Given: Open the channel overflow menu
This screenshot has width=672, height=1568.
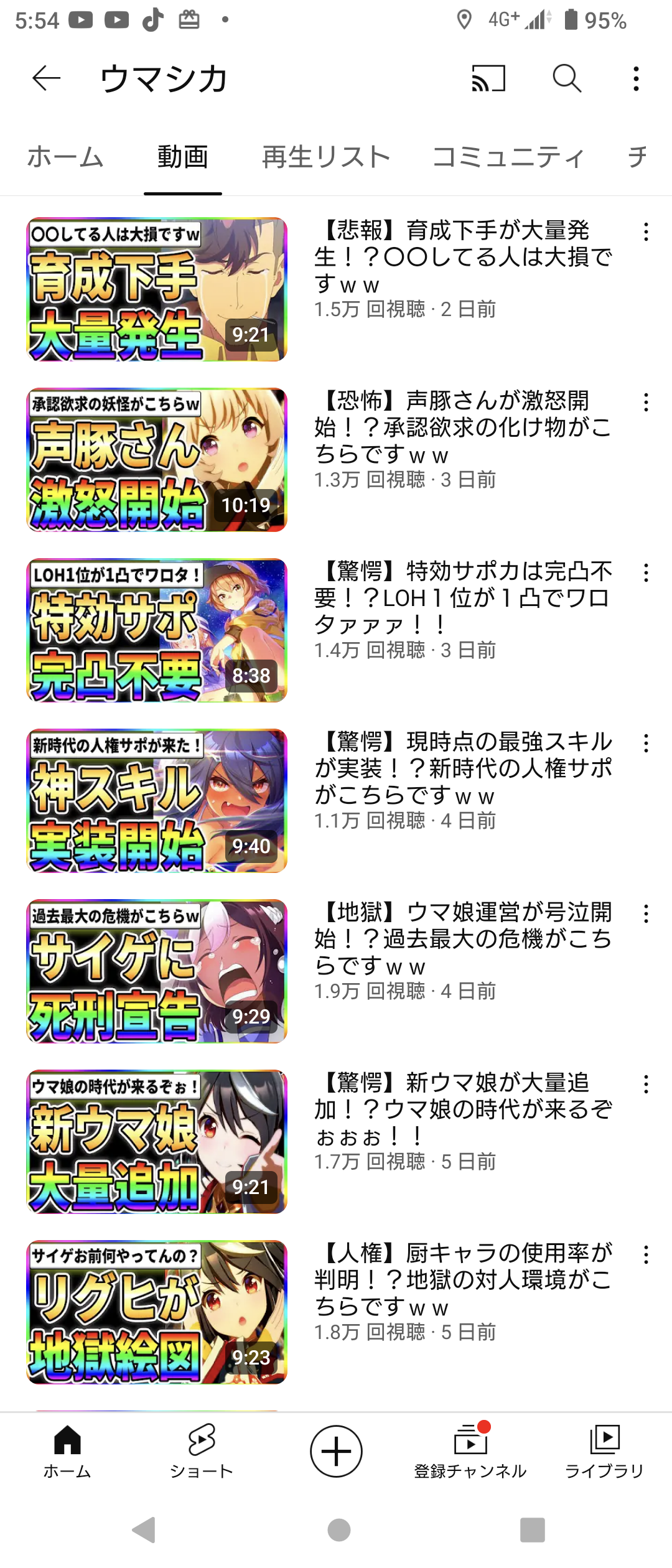Looking at the screenshot, I should point(635,78).
